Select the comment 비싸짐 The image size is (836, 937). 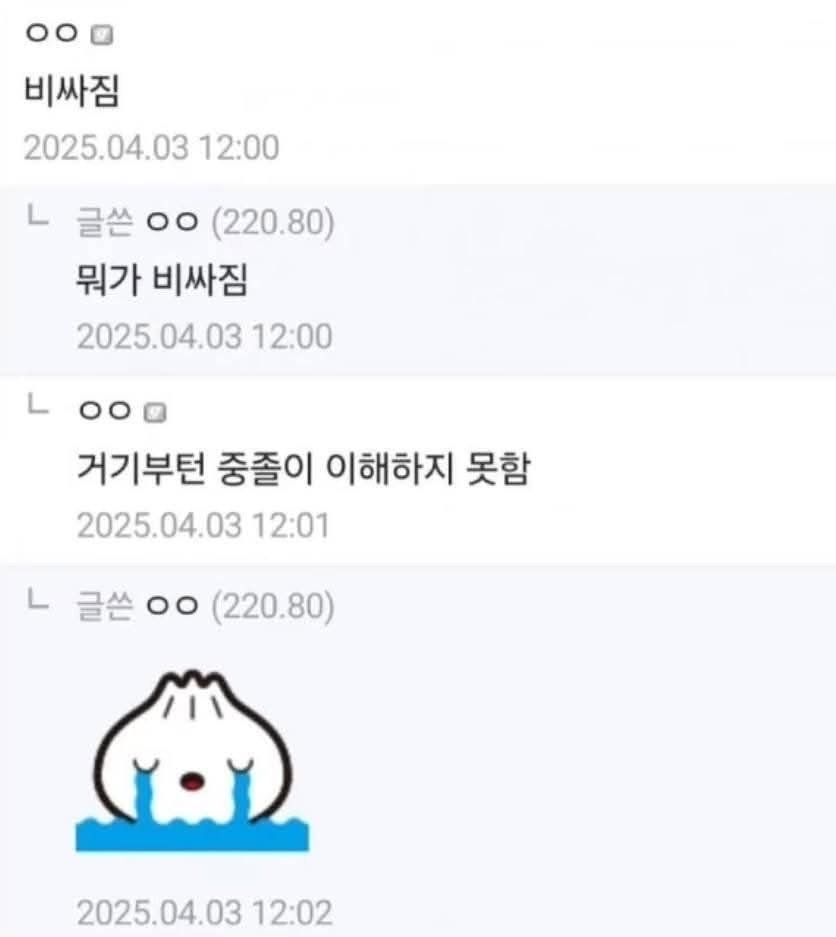[x=72, y=92]
